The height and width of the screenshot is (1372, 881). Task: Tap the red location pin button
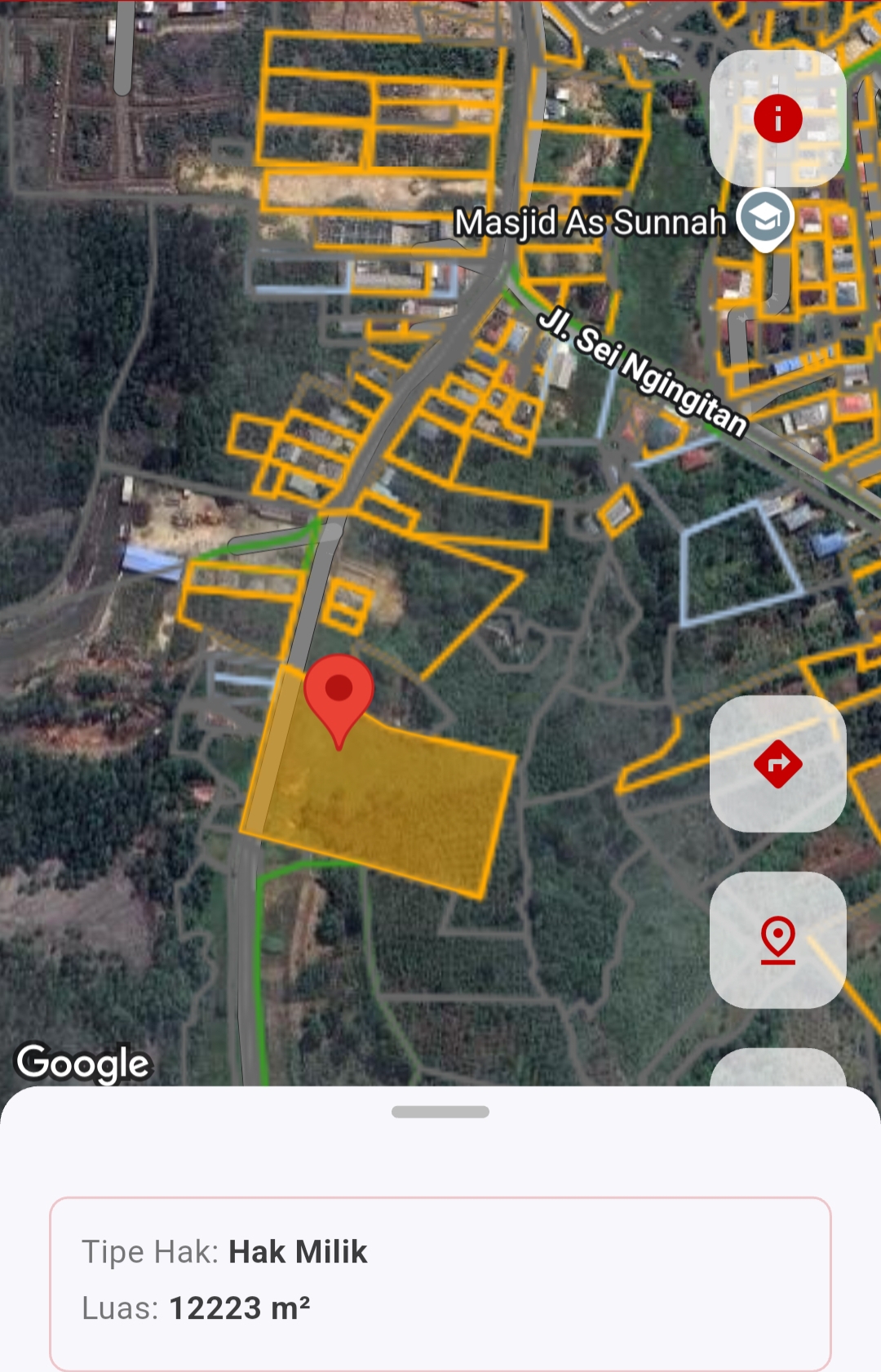coord(777,939)
